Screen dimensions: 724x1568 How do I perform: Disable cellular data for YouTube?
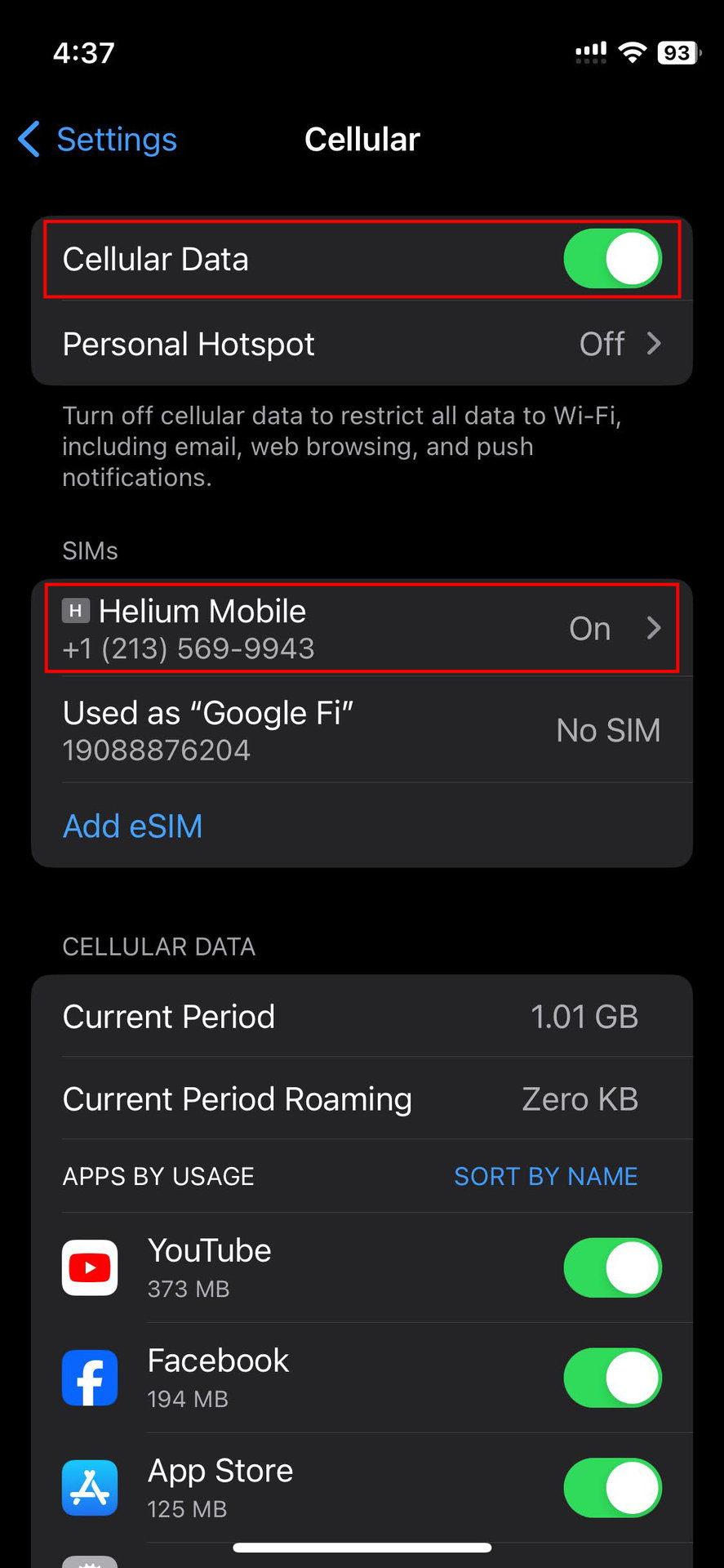[x=612, y=1268]
